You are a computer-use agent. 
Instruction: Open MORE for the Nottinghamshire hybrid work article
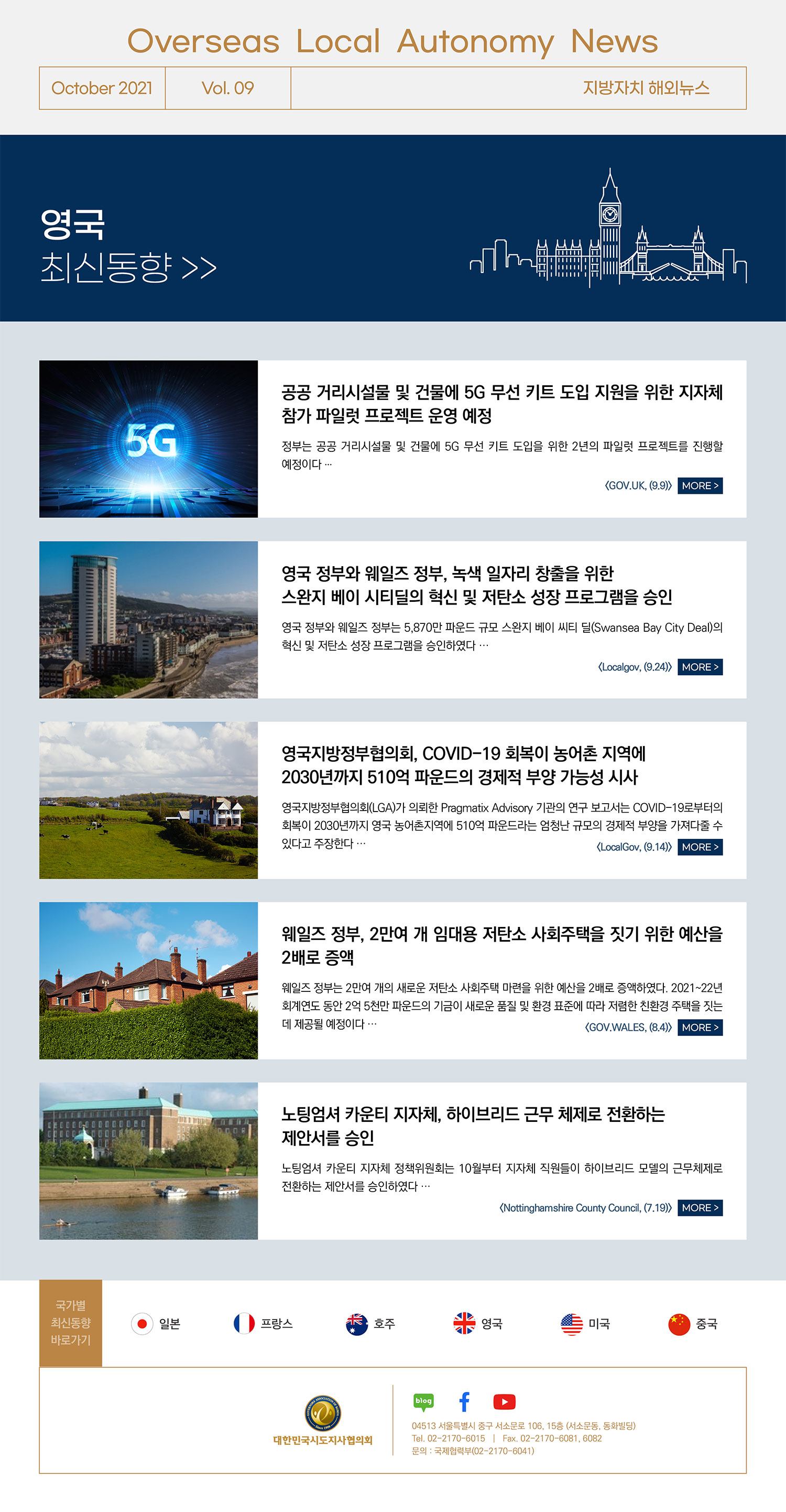[700, 1207]
